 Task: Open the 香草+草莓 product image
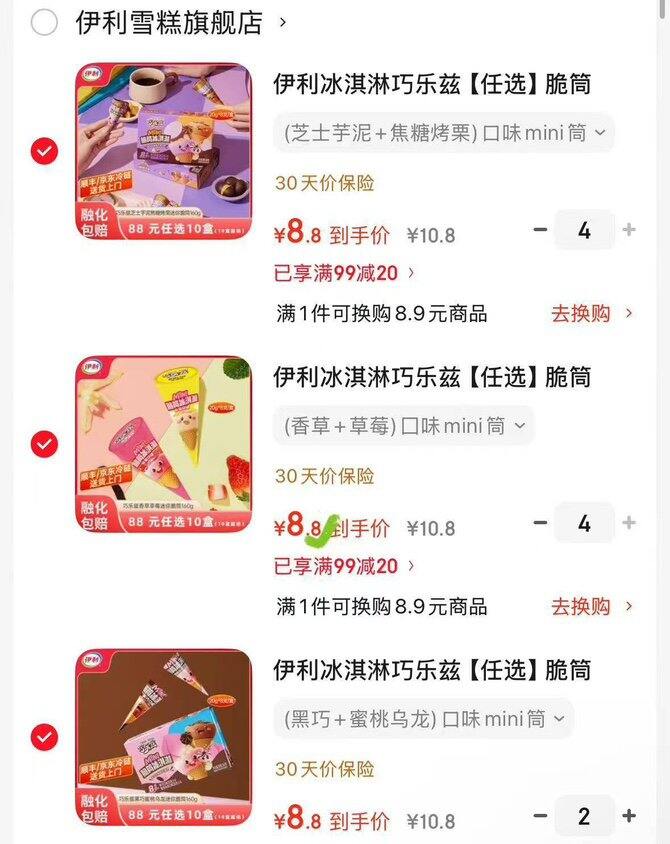164,444
